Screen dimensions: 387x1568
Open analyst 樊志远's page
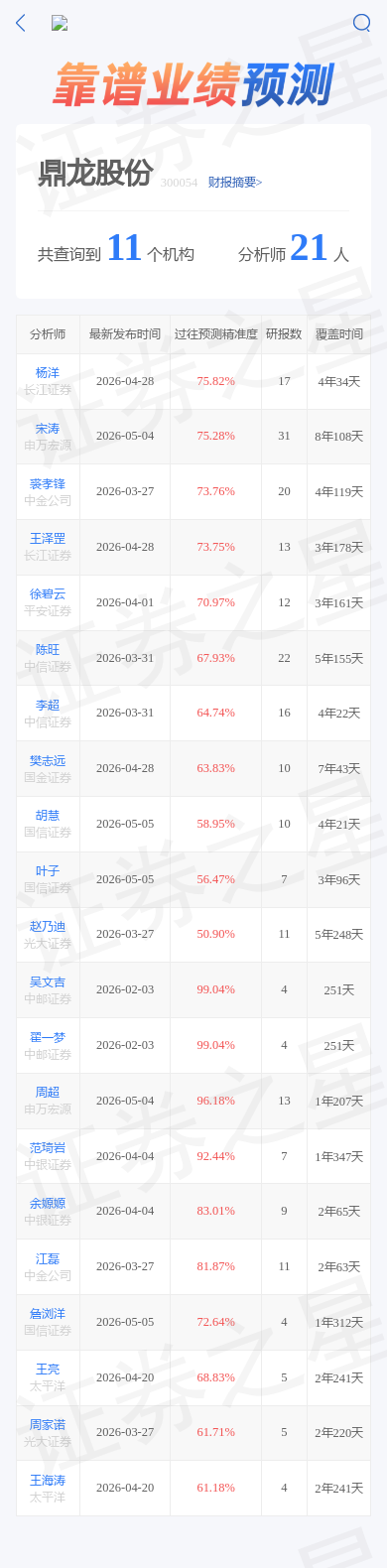click(48, 761)
